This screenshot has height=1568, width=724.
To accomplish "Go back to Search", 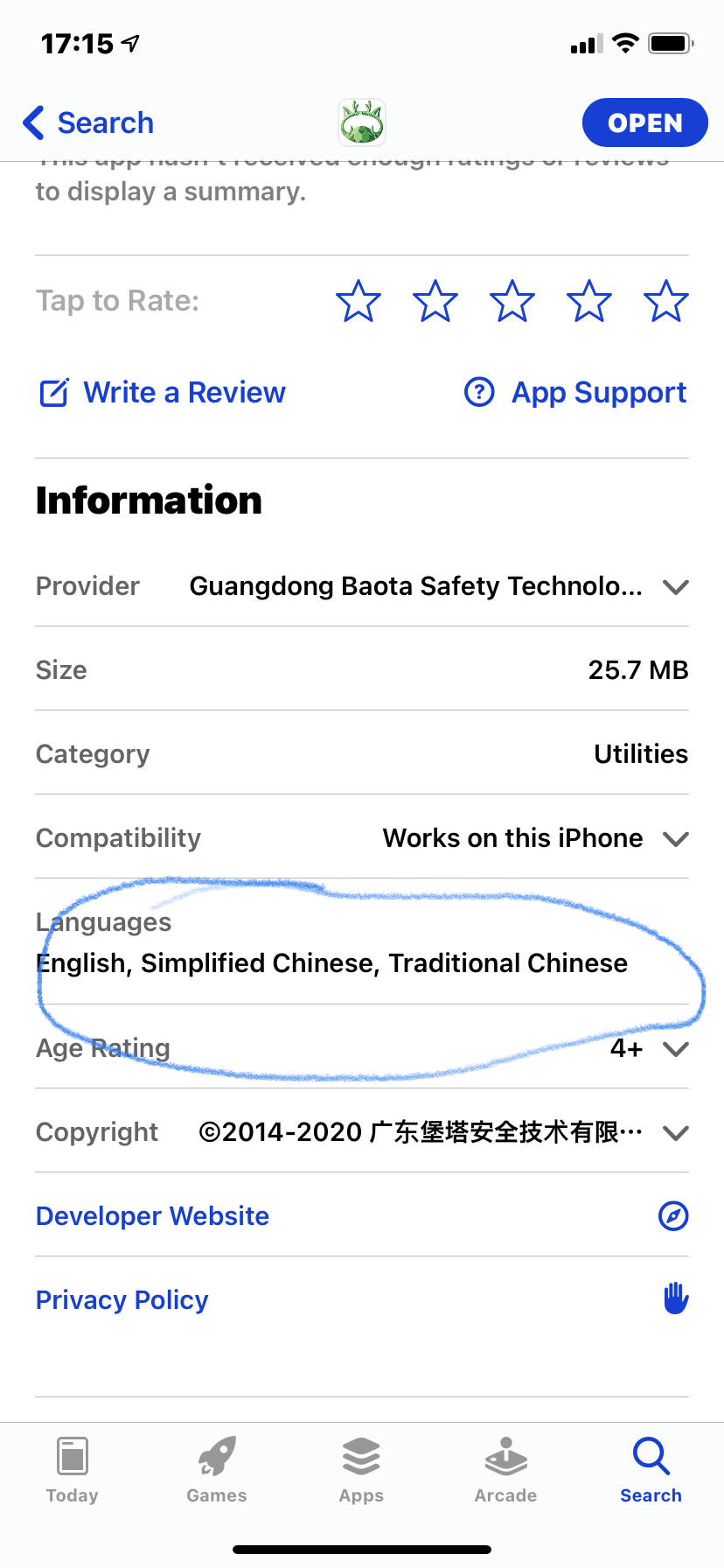I will click(89, 123).
